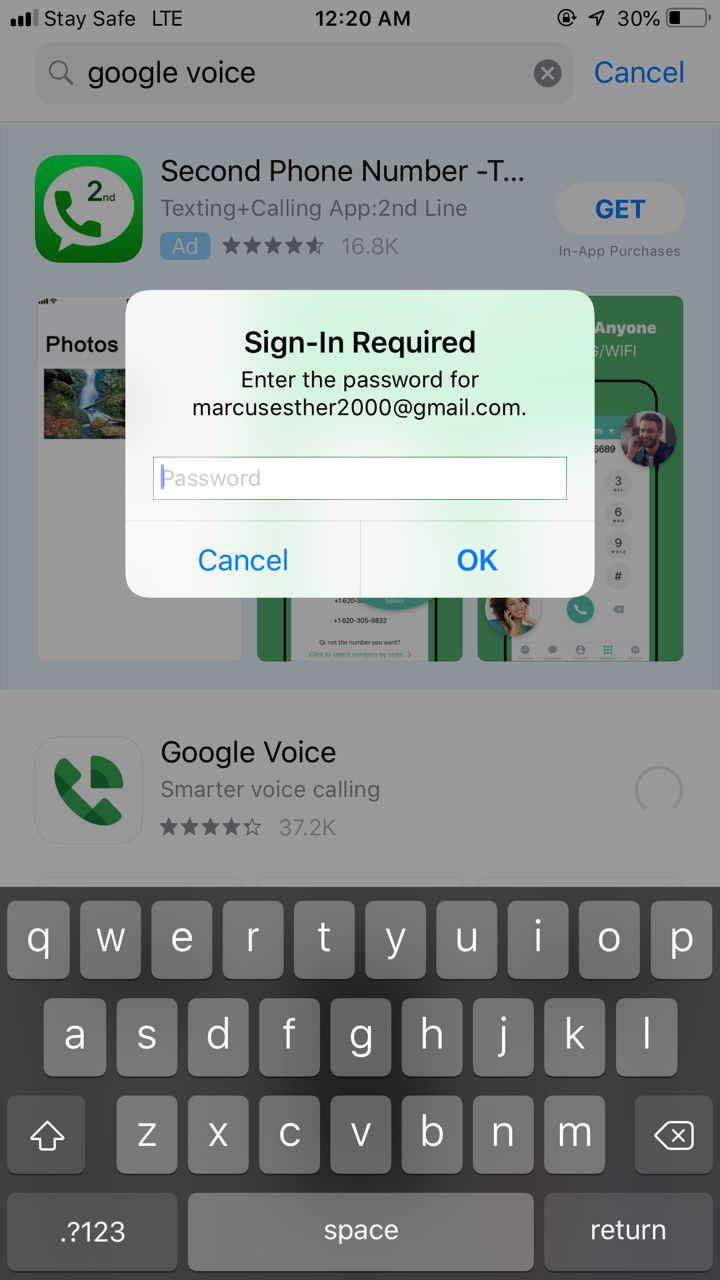Tap the backspace key
The image size is (720, 1280).
coord(673,1134)
